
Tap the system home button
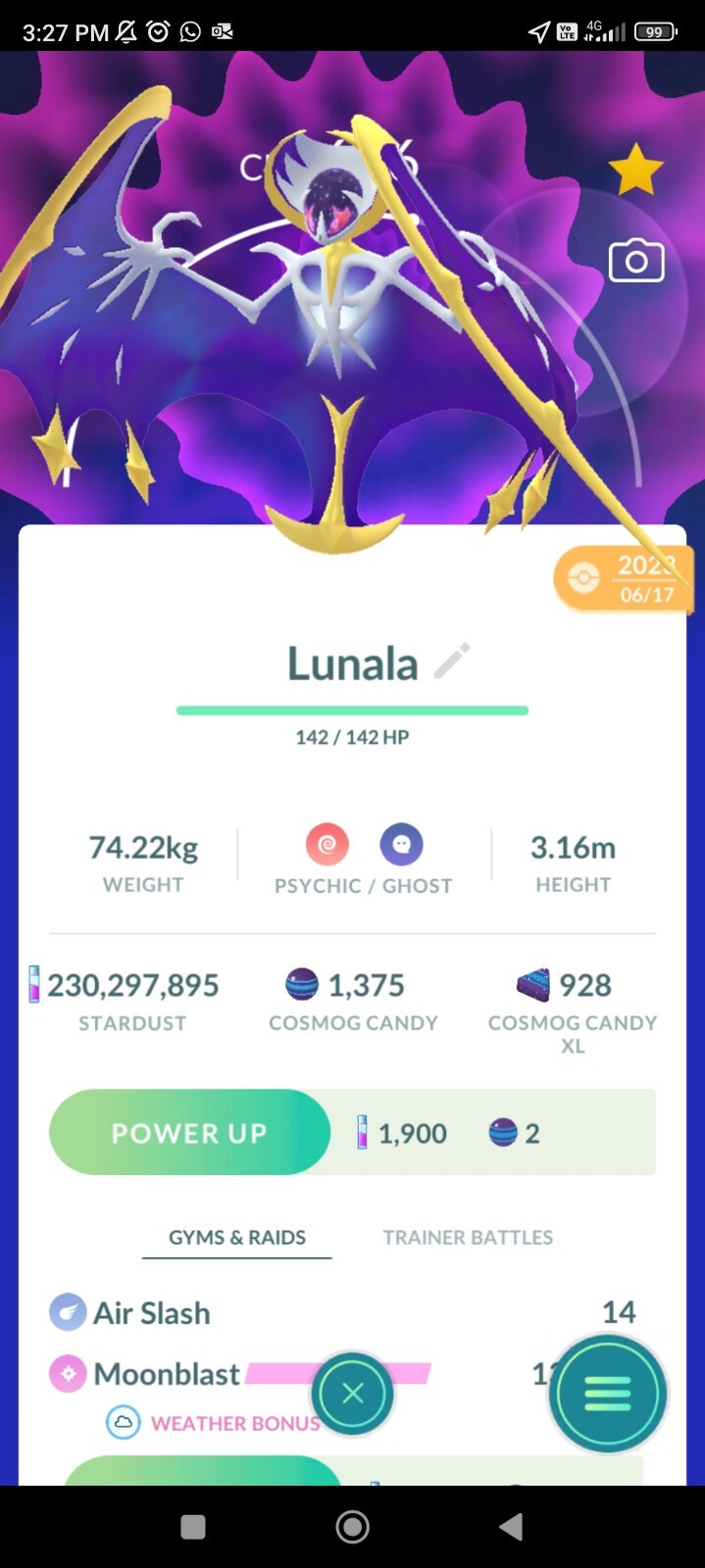tap(353, 1527)
